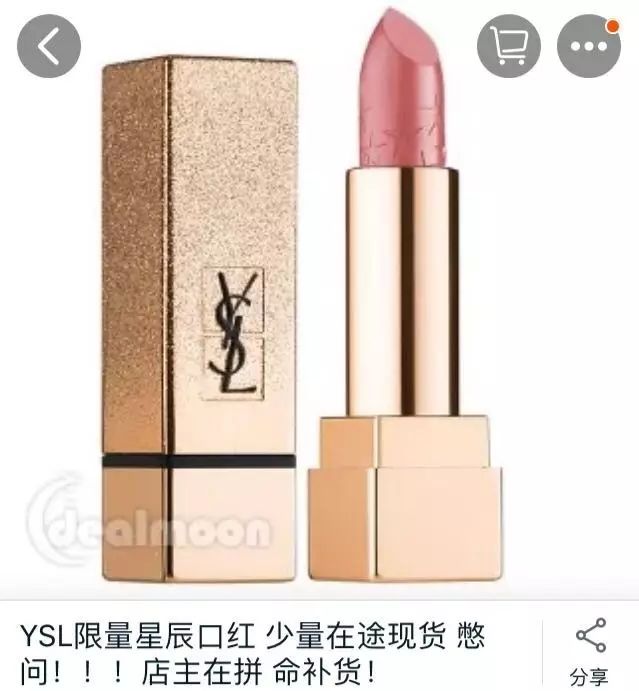Viewport: 639px width, 691px height.
Task: Go back using the arrow button
Action: coord(49,46)
